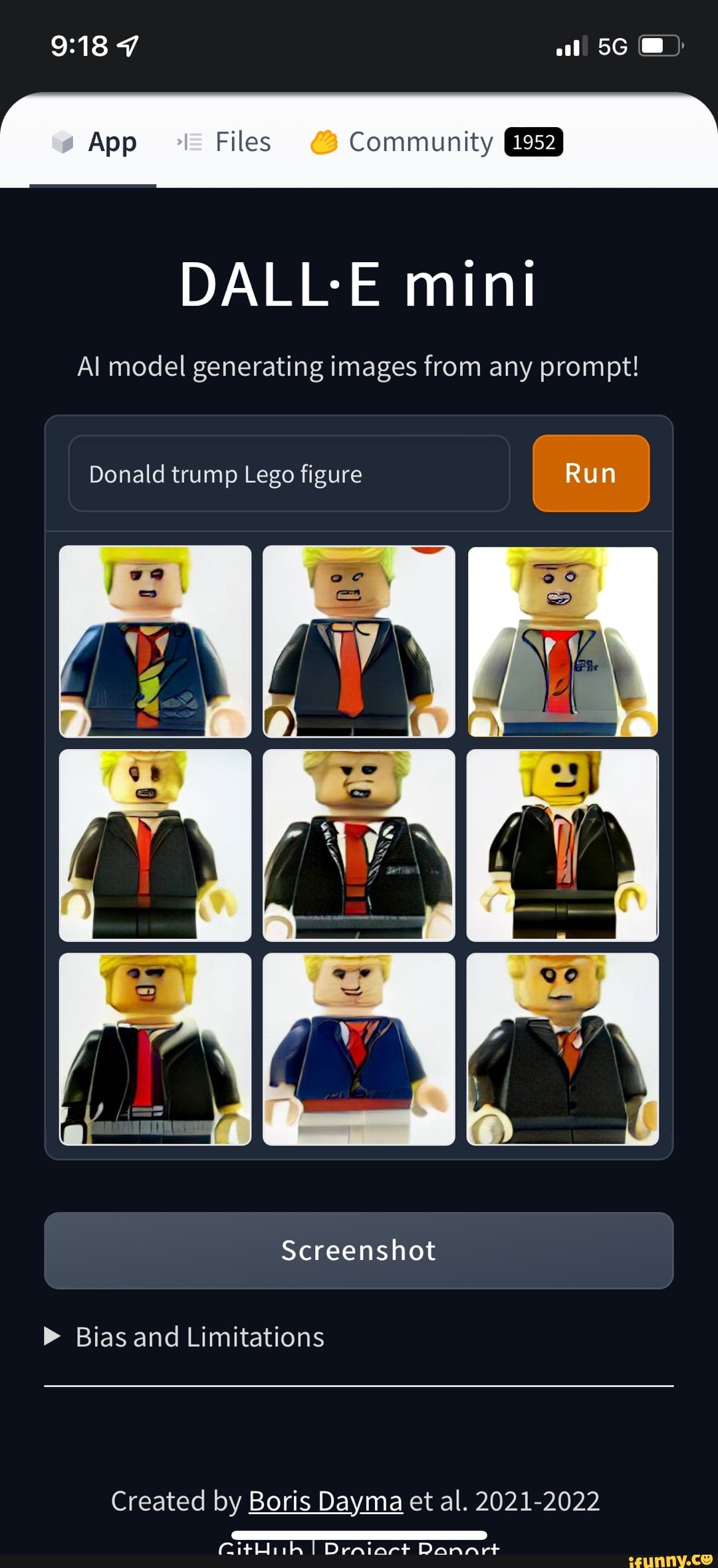Select the center generated Lego figure image
Screen dimensions: 718x1568
click(358, 845)
